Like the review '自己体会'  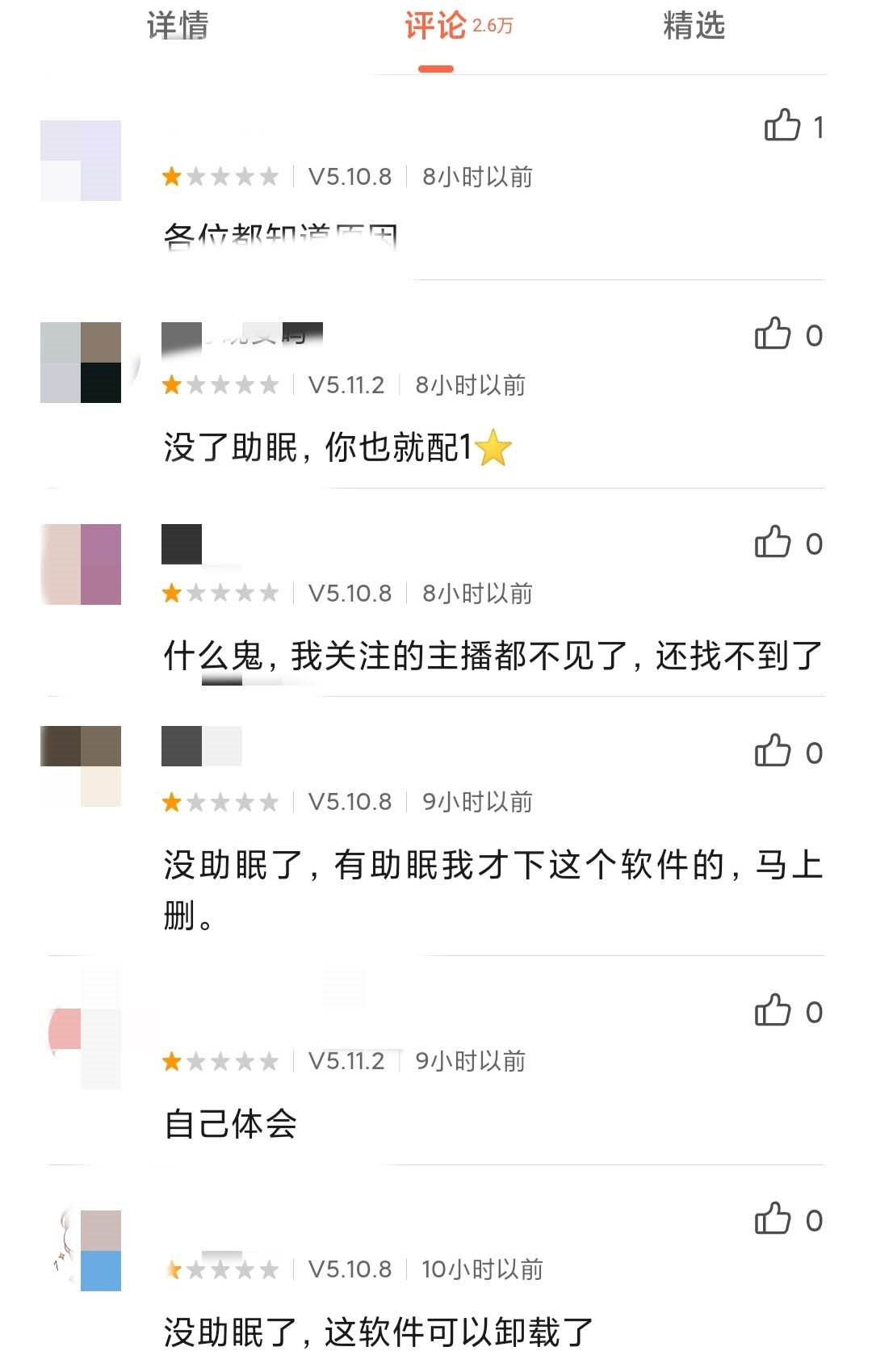(x=773, y=1011)
